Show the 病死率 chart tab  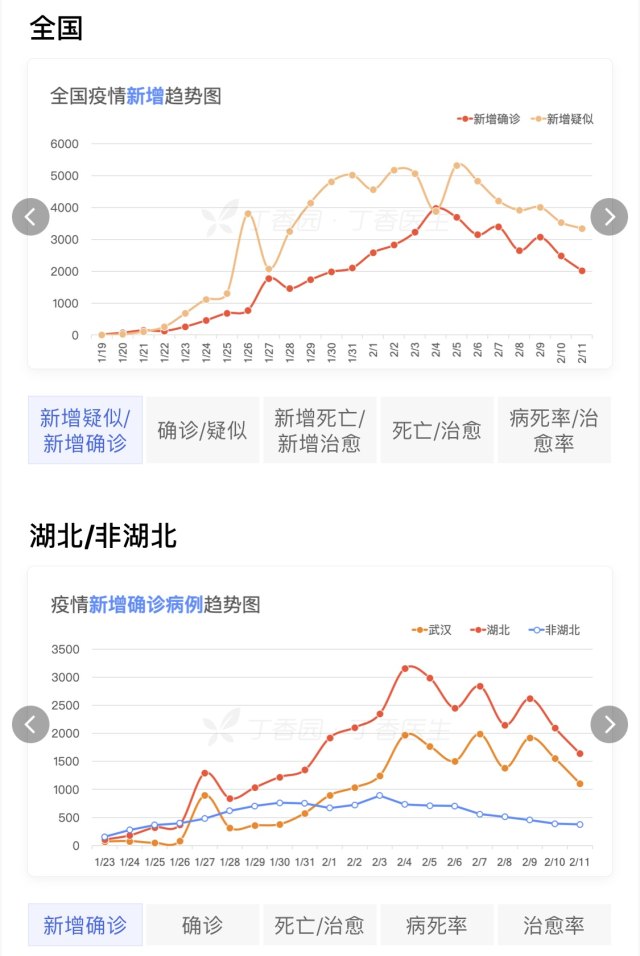click(436, 925)
